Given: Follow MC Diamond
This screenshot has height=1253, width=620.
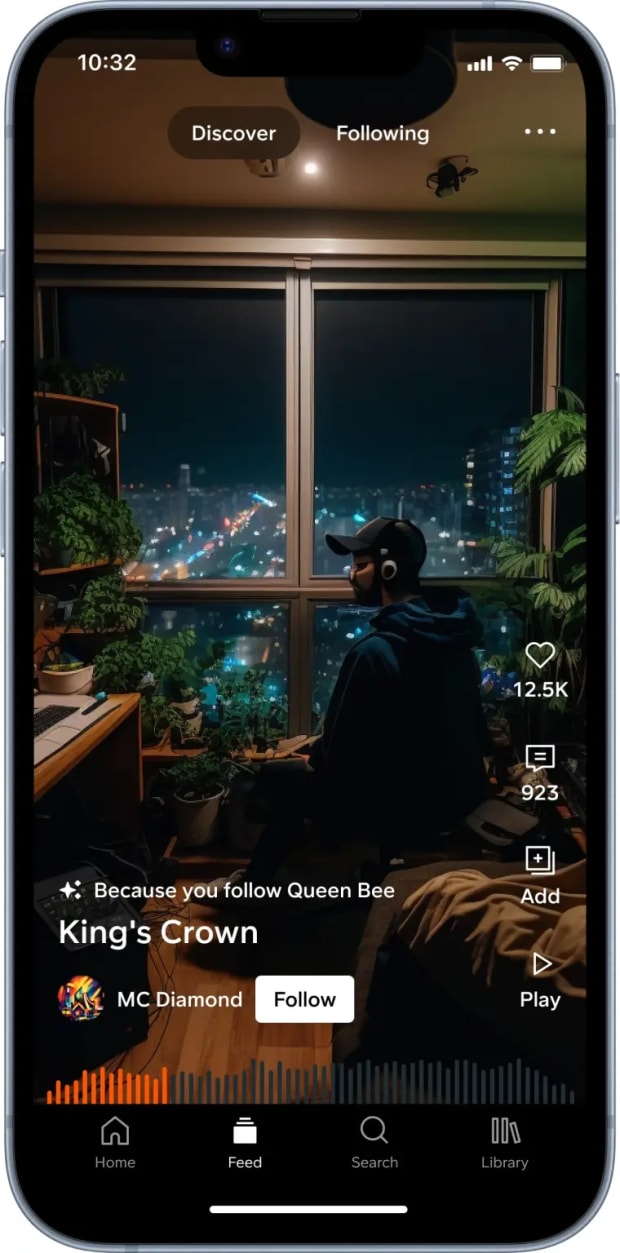Looking at the screenshot, I should click(304, 999).
